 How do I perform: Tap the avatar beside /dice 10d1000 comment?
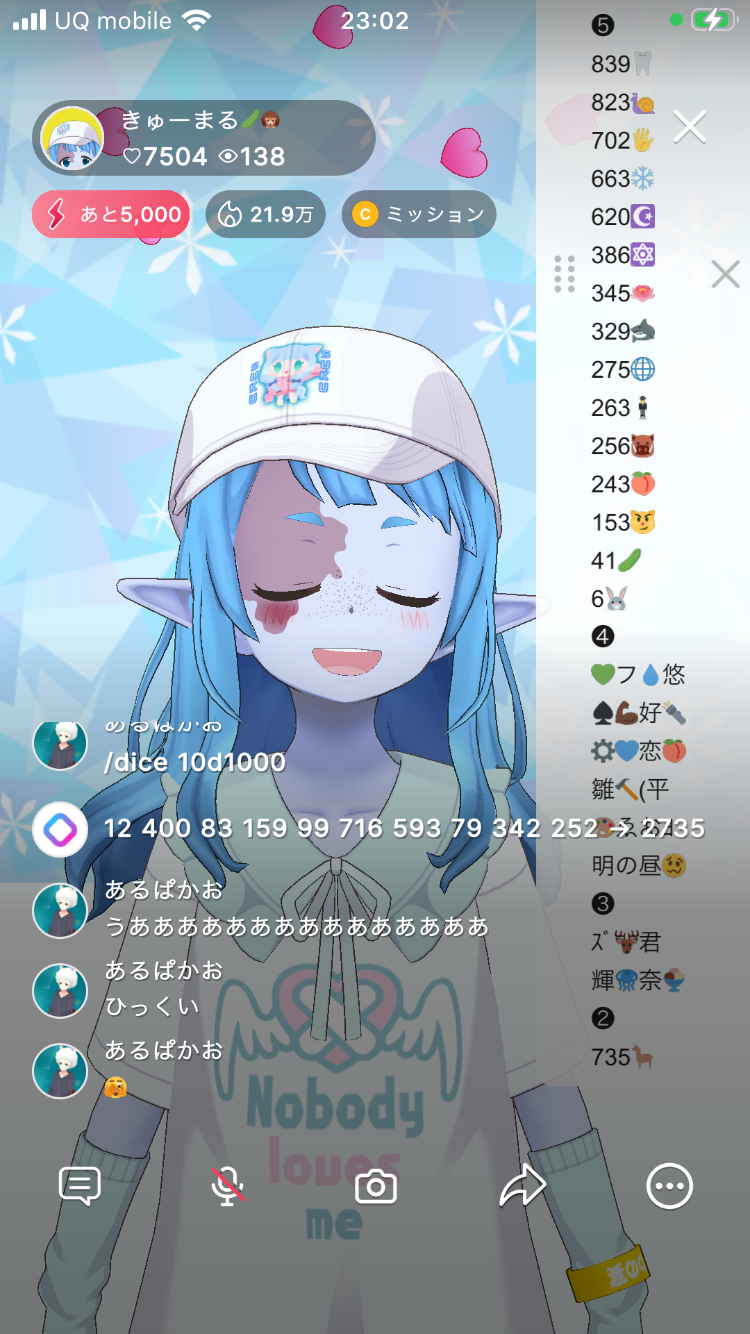click(x=60, y=745)
